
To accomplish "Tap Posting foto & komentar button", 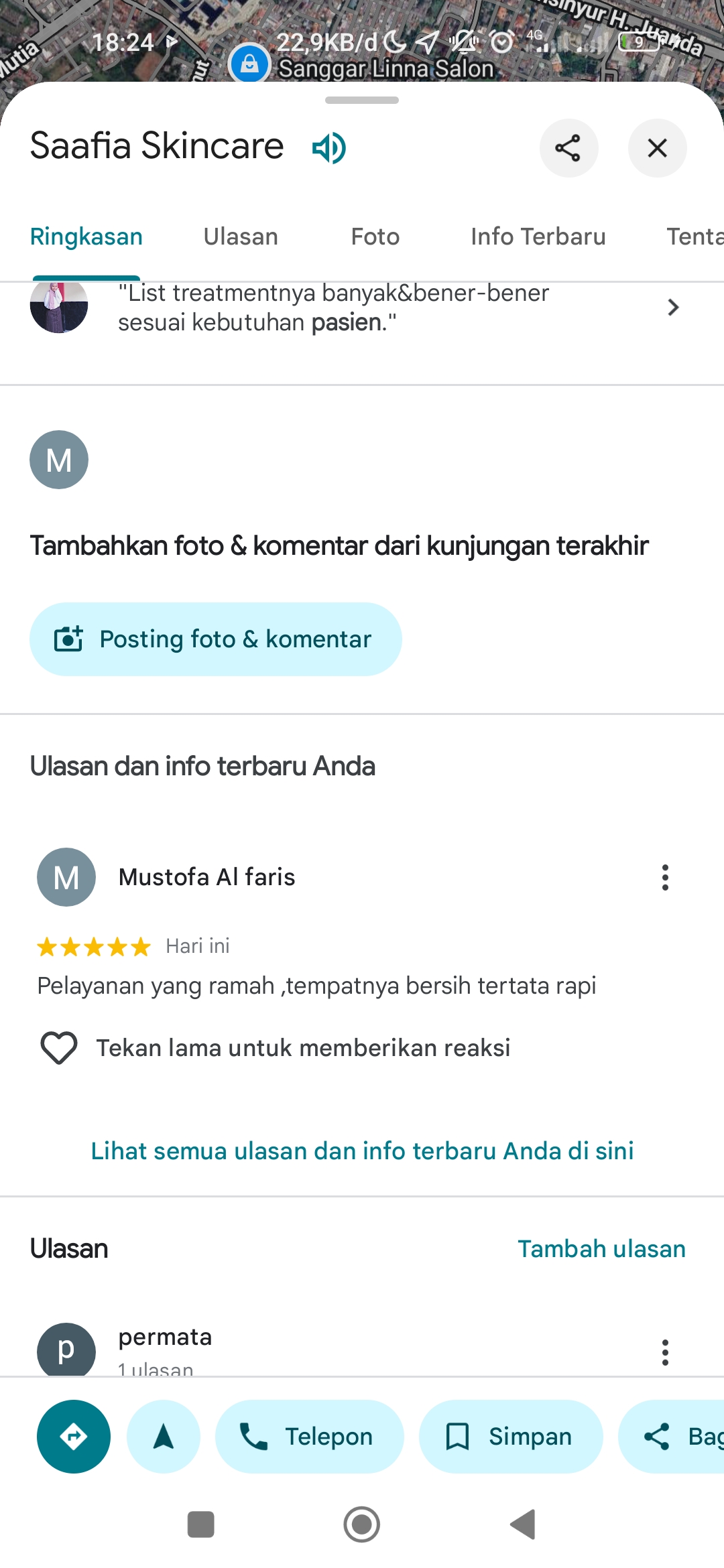I will [216, 639].
